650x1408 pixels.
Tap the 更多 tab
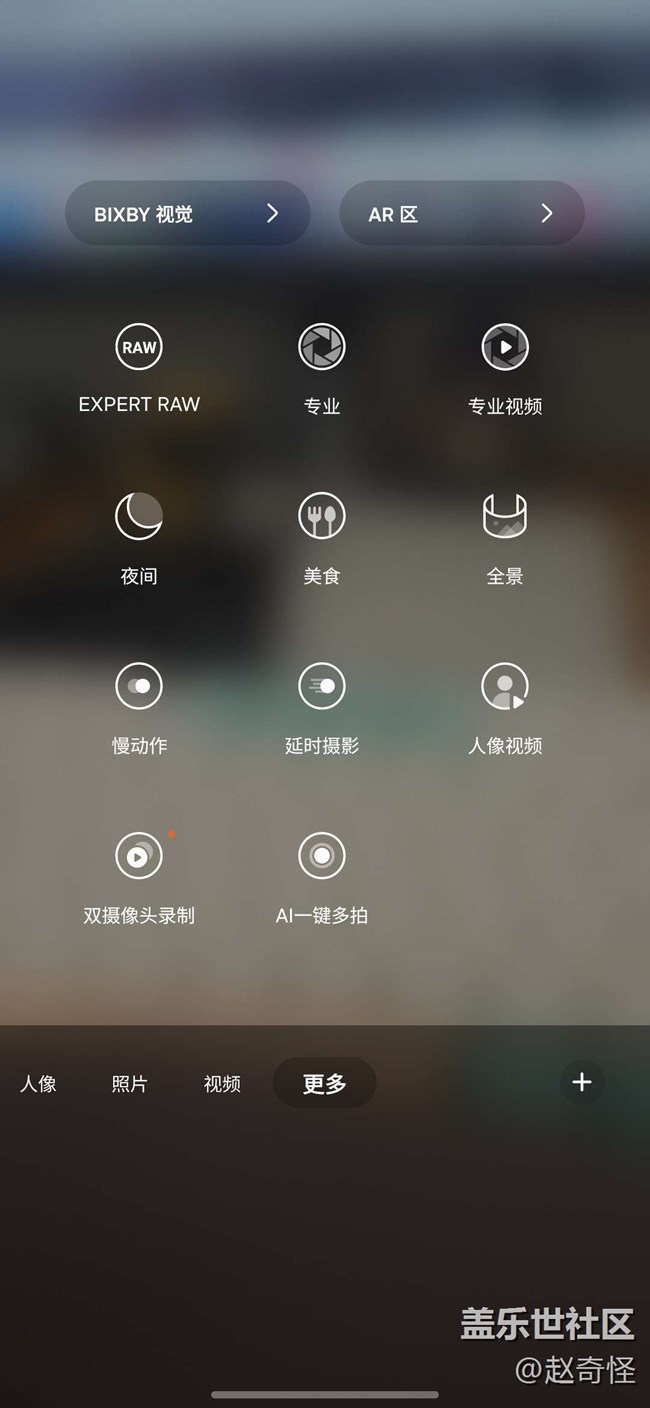[325, 1083]
